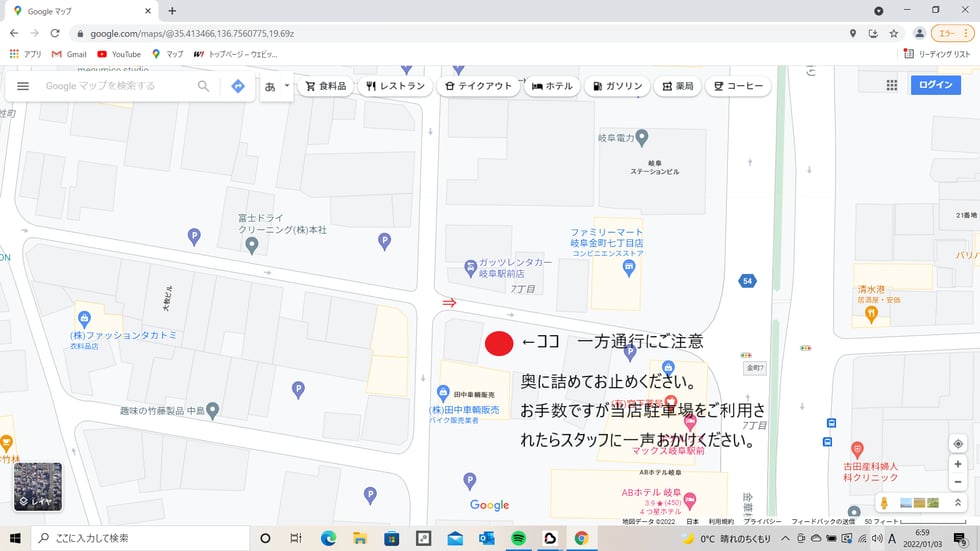Image resolution: width=980 pixels, height=551 pixels.
Task: Tap the blue directions icon
Action: click(238, 86)
